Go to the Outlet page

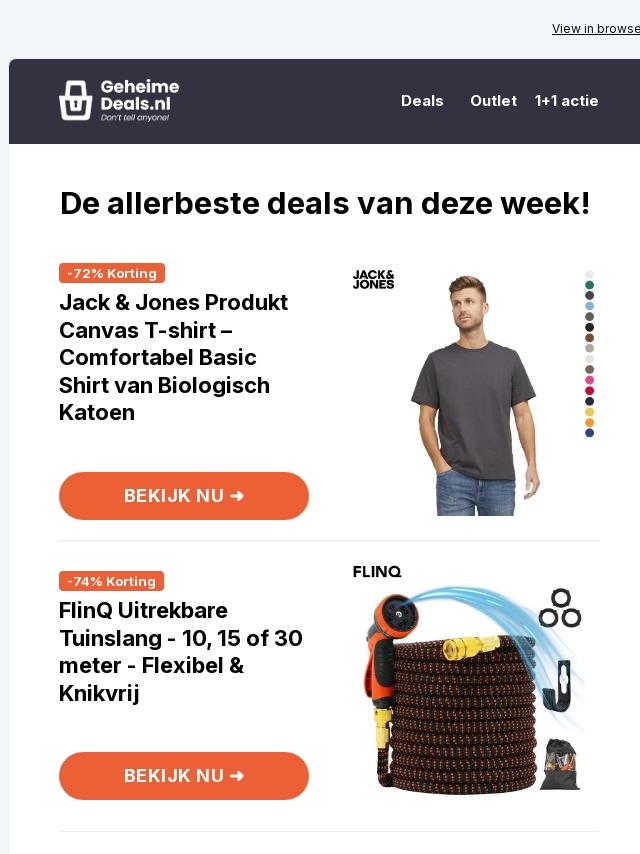pyautogui.click(x=493, y=101)
